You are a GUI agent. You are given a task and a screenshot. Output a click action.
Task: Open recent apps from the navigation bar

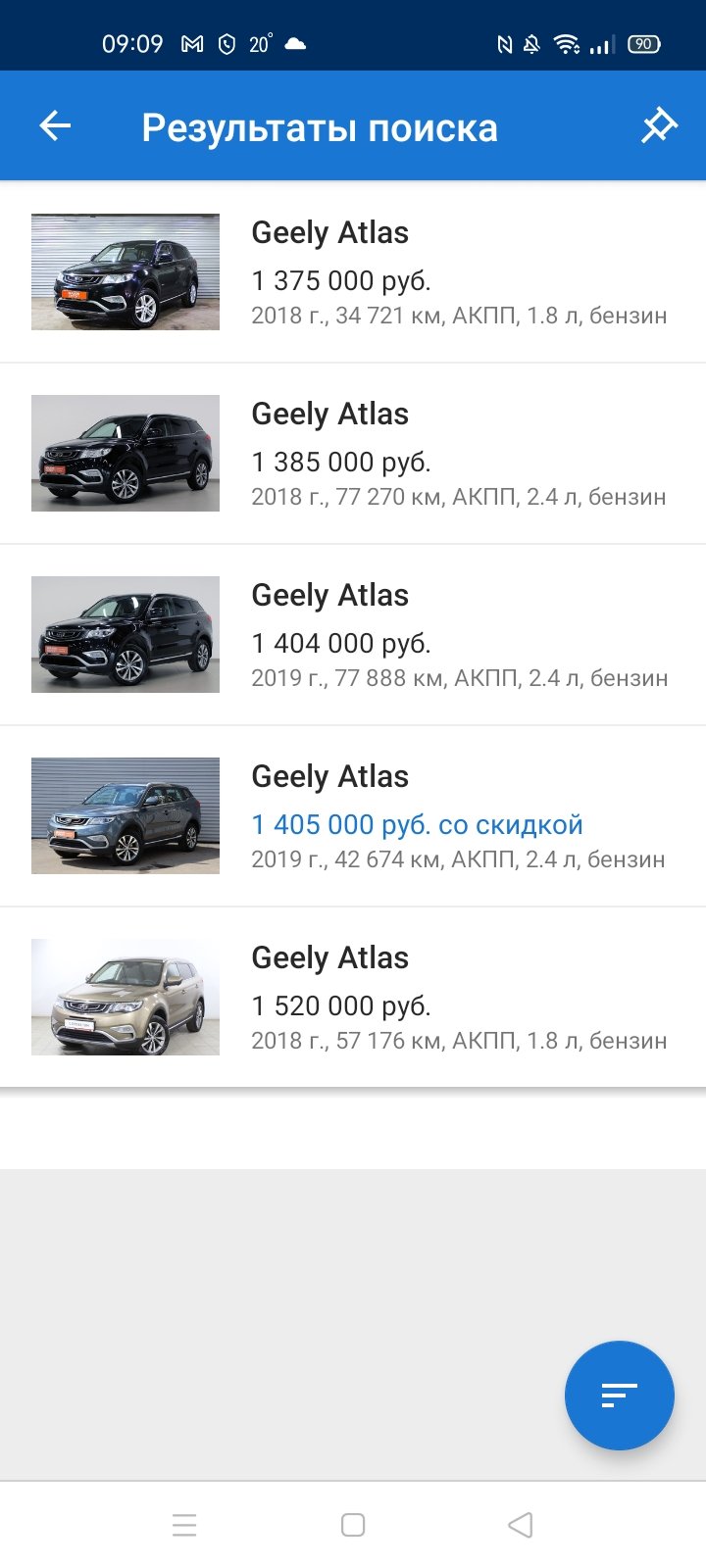coord(184,1525)
